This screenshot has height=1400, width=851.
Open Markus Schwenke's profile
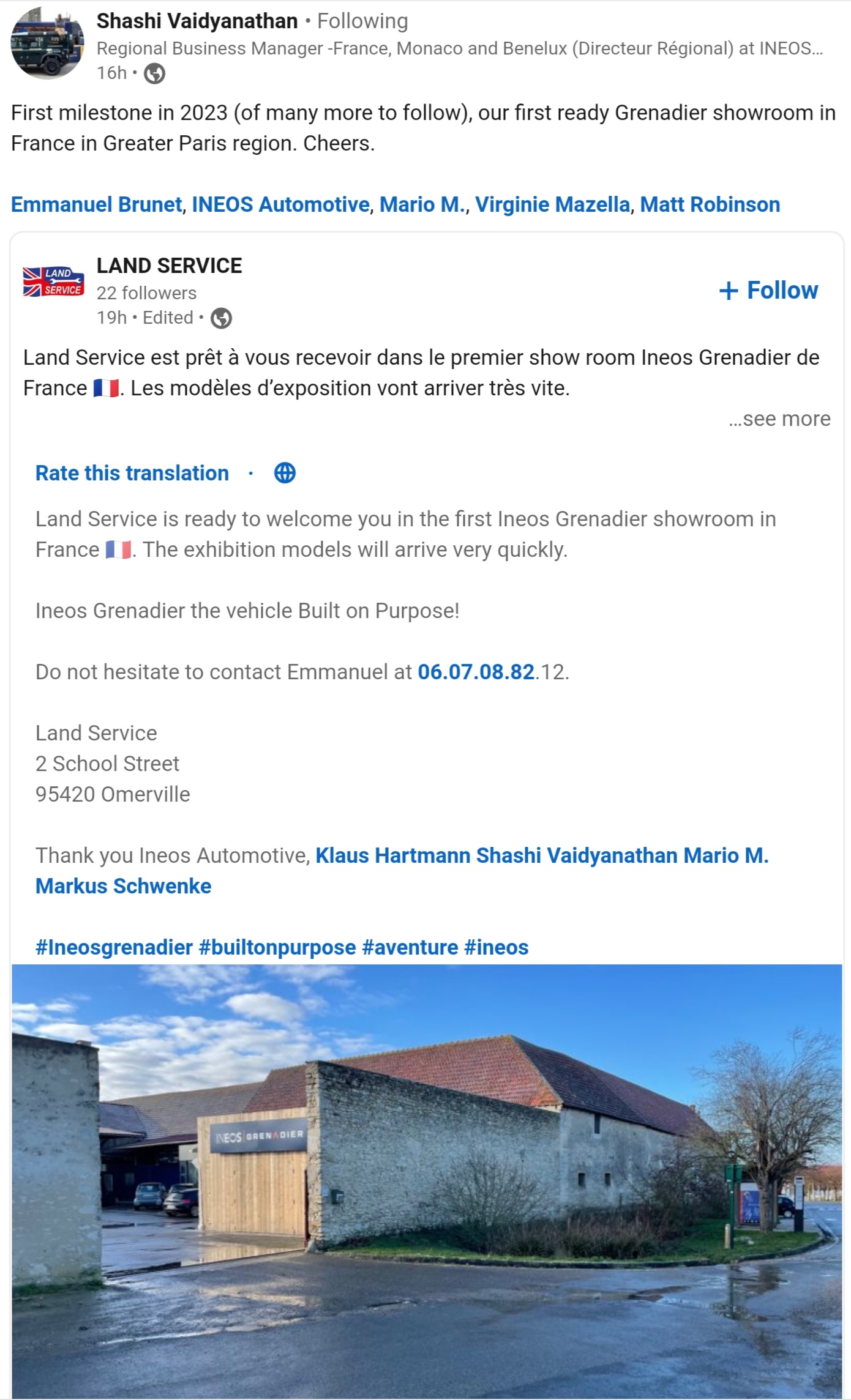pyautogui.click(x=123, y=886)
